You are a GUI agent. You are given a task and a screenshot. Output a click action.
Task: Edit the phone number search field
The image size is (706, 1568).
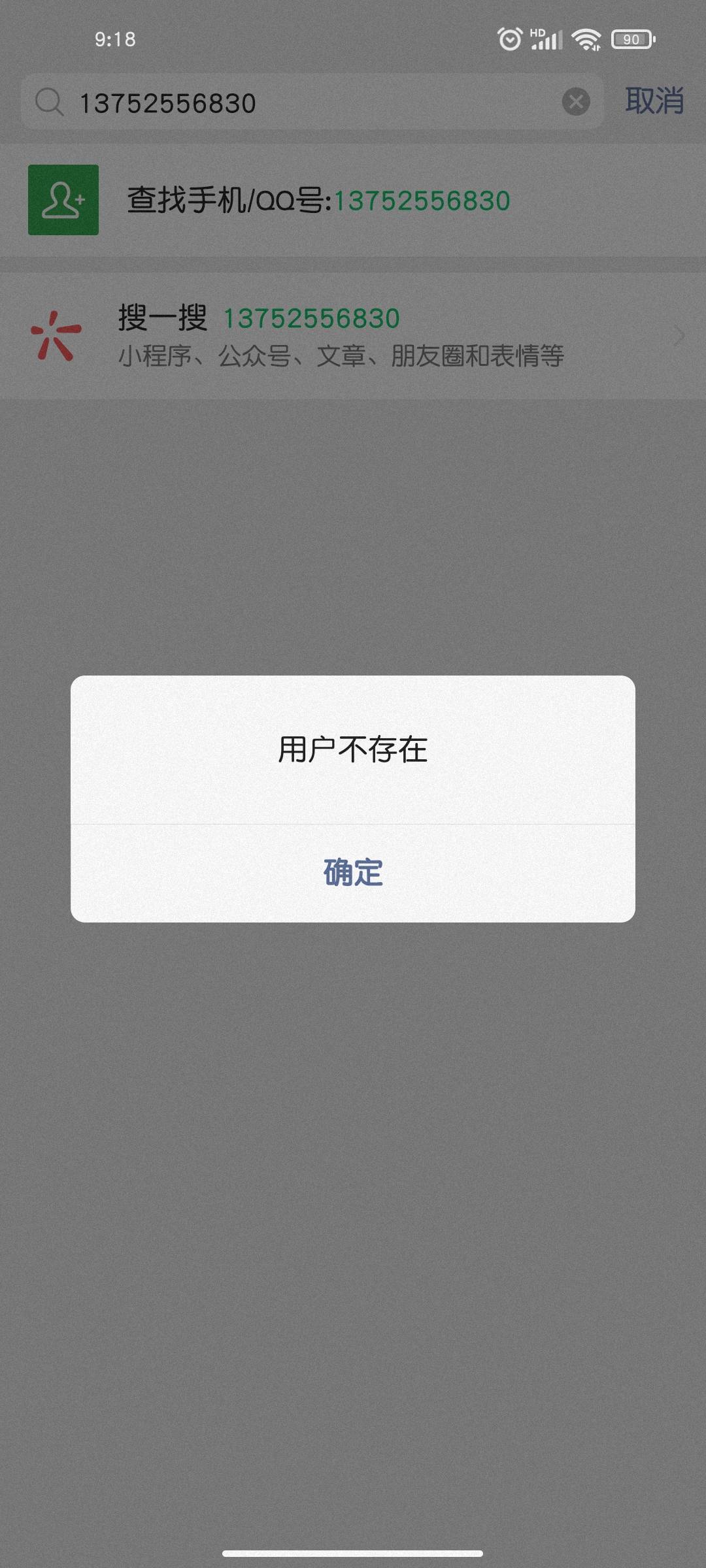pyautogui.click(x=312, y=102)
